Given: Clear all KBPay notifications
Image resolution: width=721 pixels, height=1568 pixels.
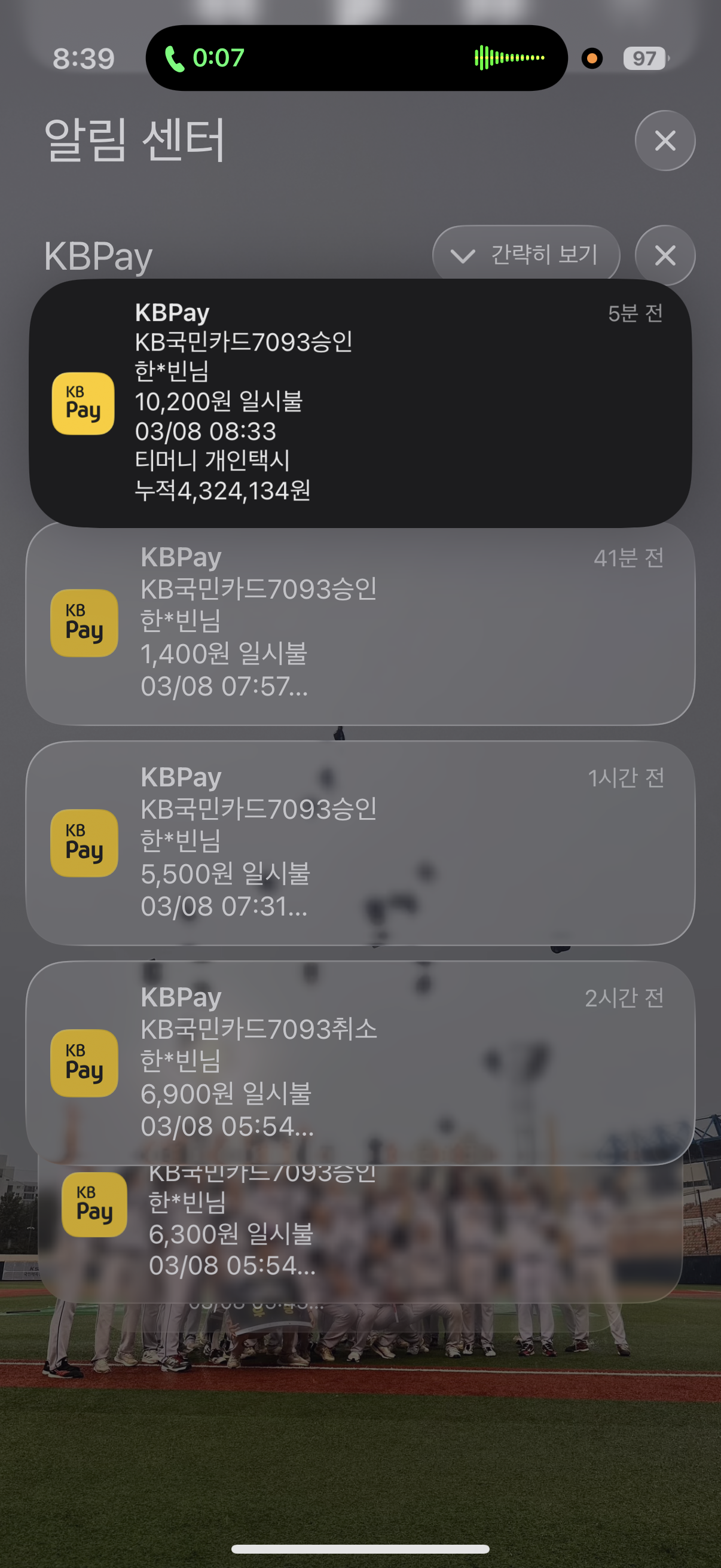Looking at the screenshot, I should 664,255.
